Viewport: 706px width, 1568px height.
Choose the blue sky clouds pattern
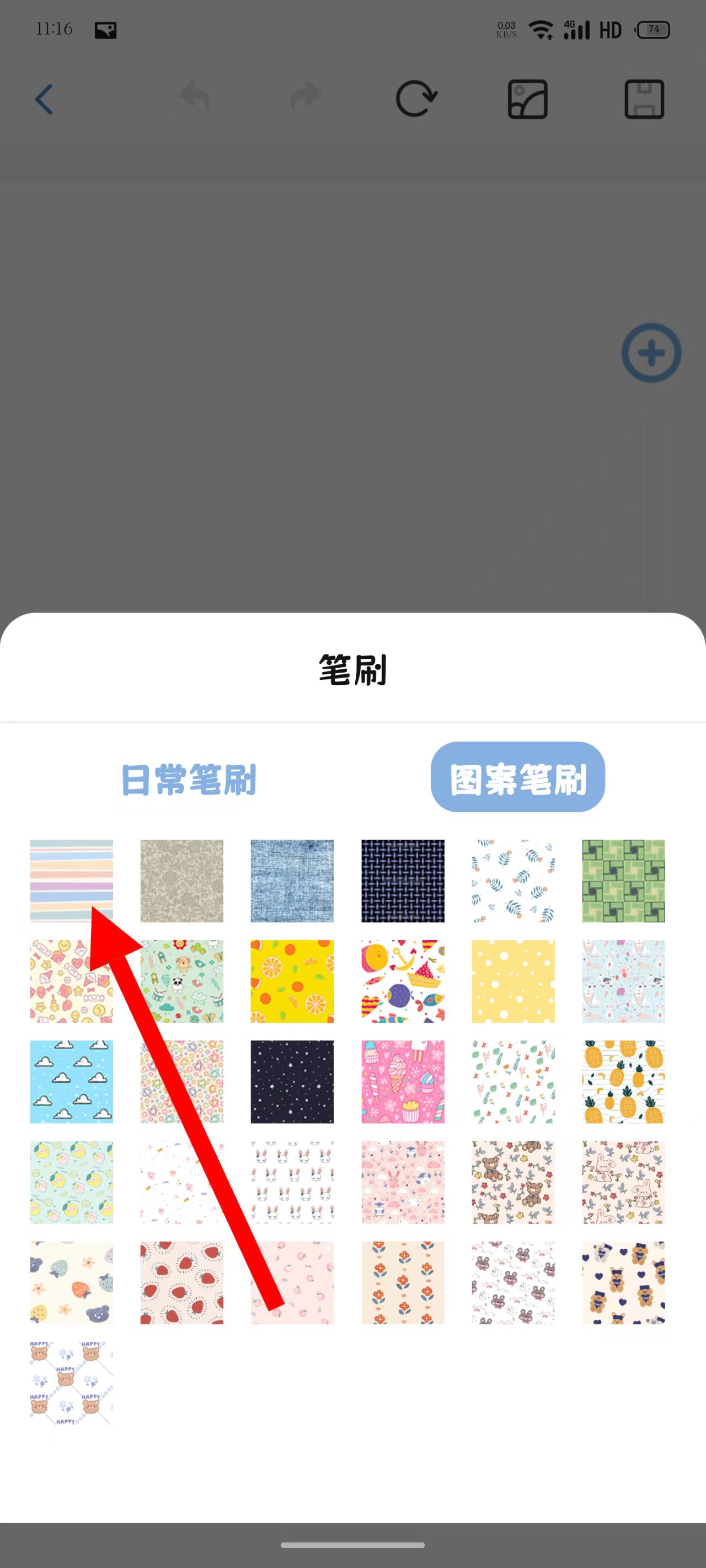pyautogui.click(x=71, y=1082)
